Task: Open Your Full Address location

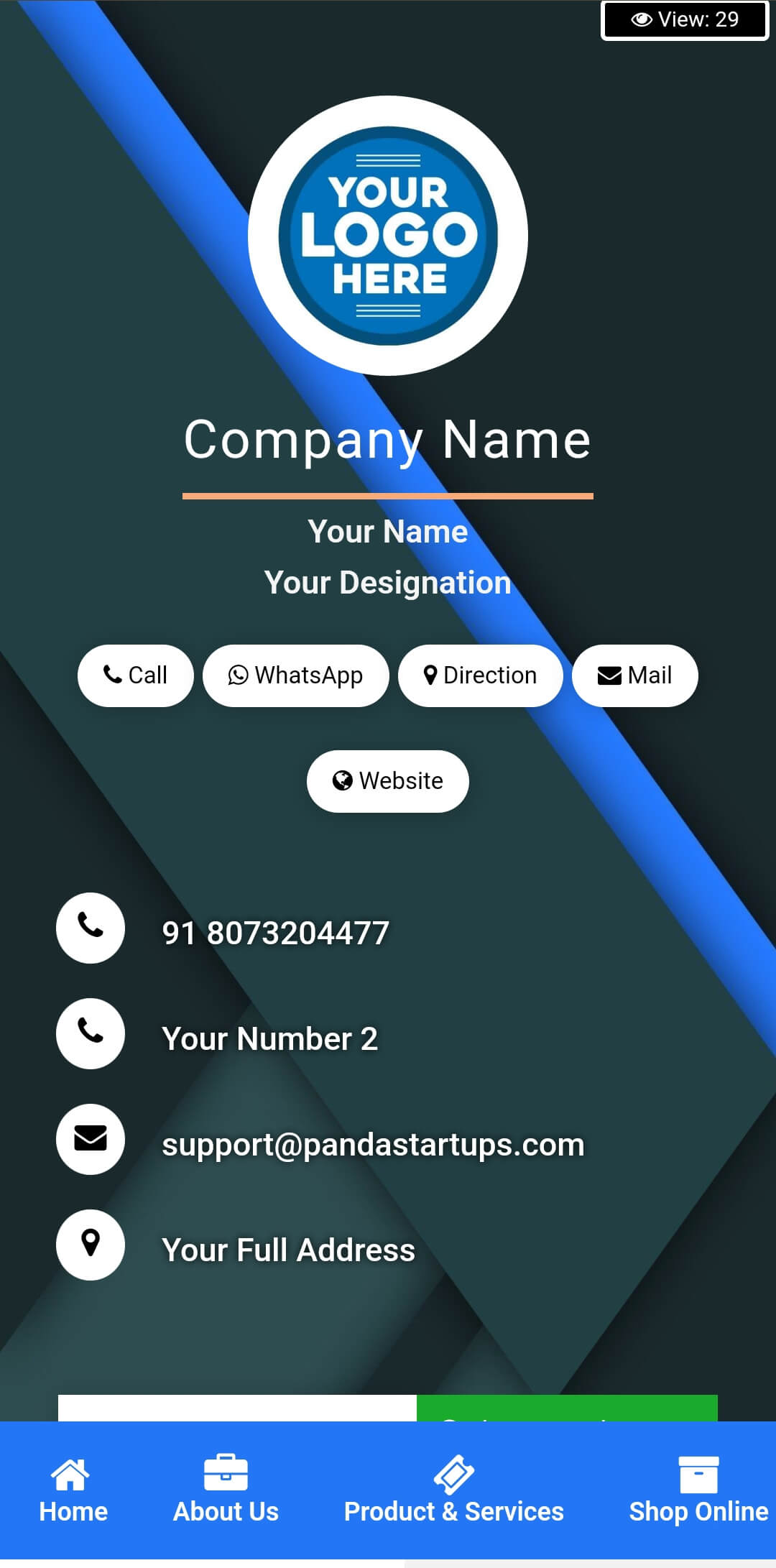Action: 288,1250
